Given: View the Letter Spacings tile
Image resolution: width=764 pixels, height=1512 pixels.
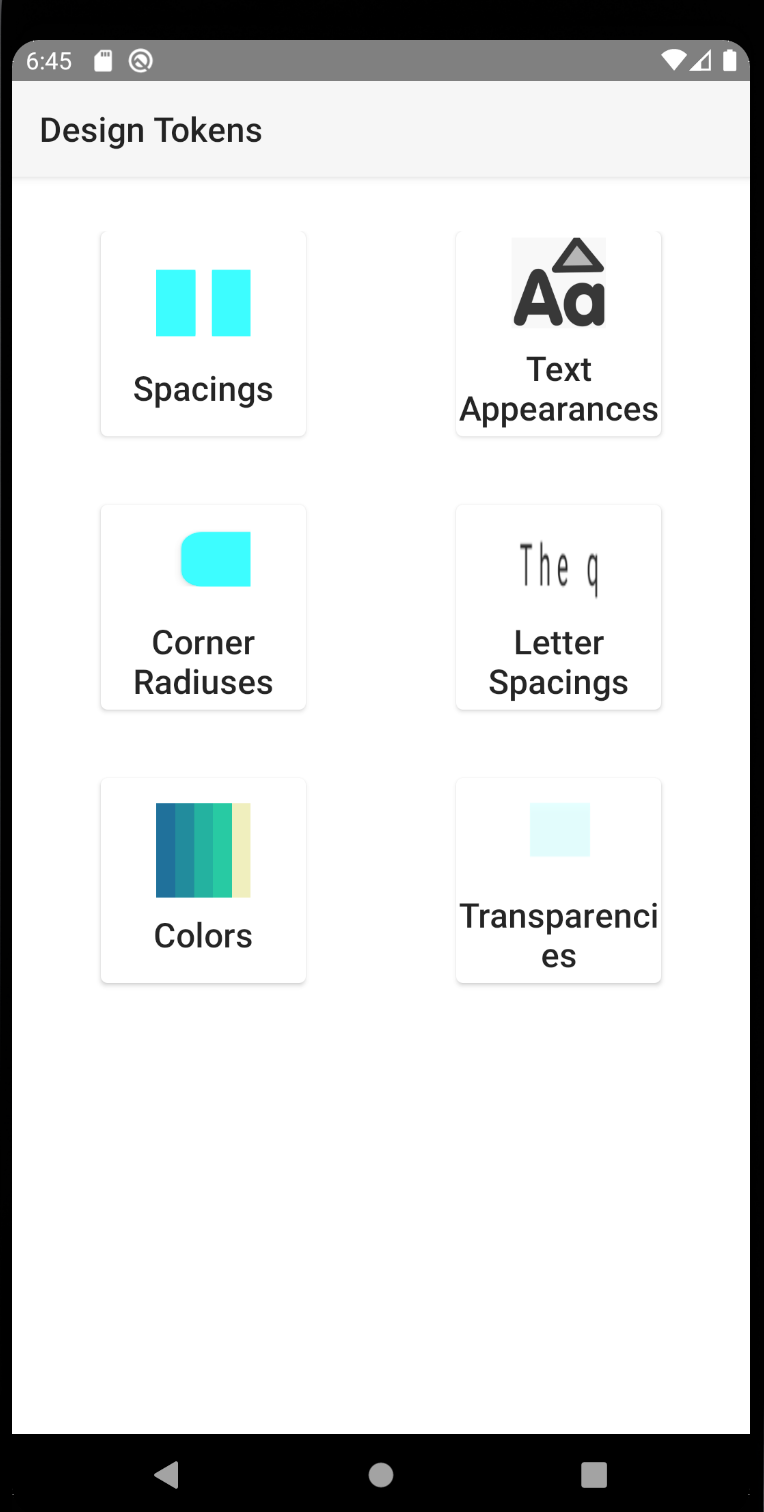Looking at the screenshot, I should 558,607.
